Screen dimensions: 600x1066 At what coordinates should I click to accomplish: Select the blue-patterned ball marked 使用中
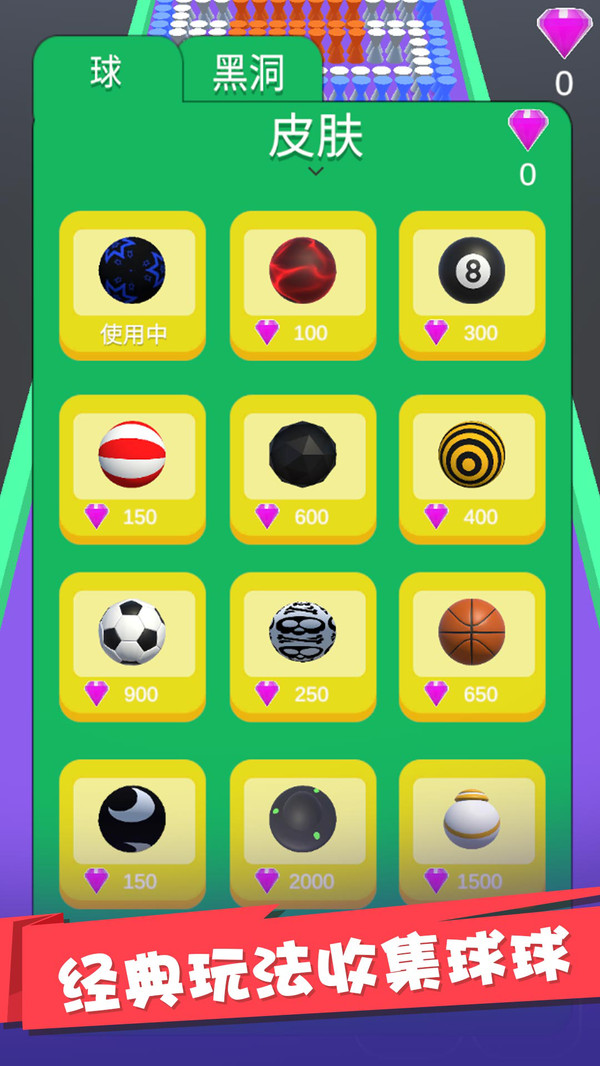pos(132,284)
